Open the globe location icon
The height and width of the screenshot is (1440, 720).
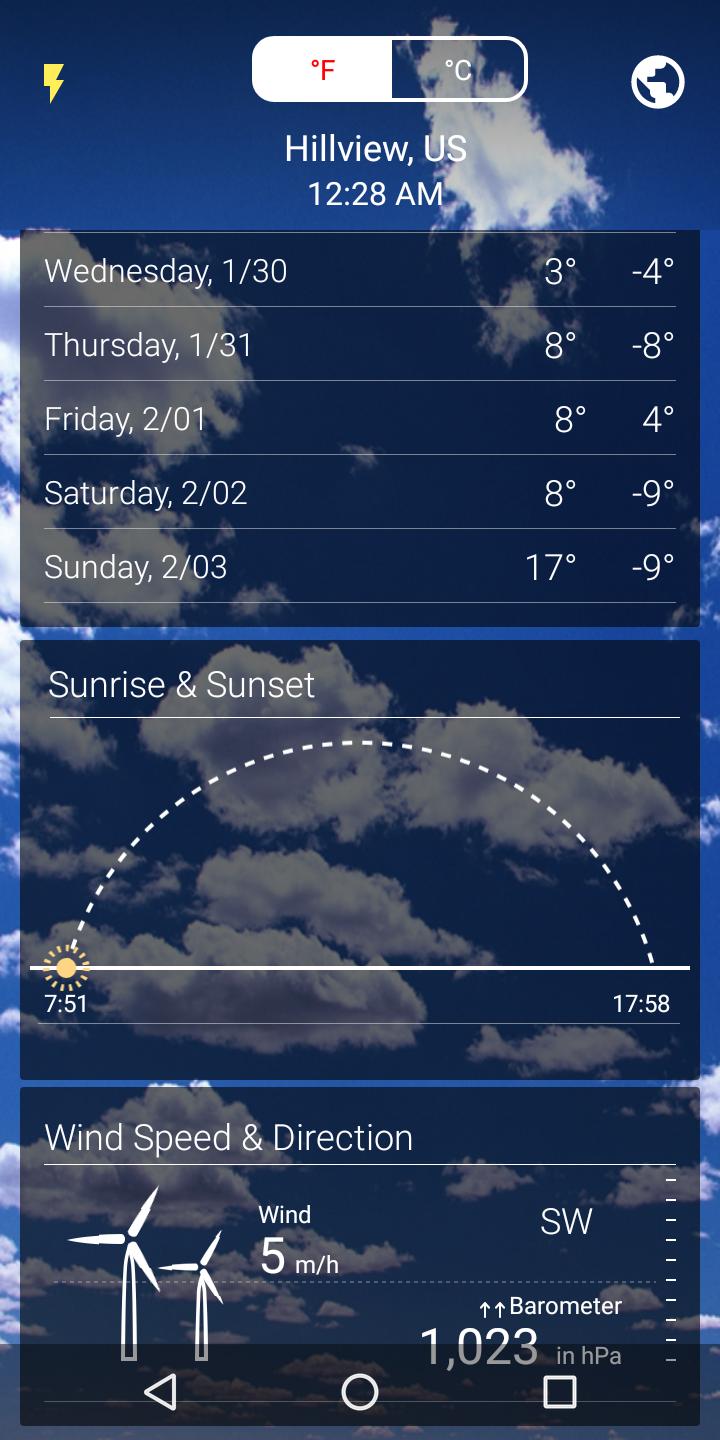point(658,80)
